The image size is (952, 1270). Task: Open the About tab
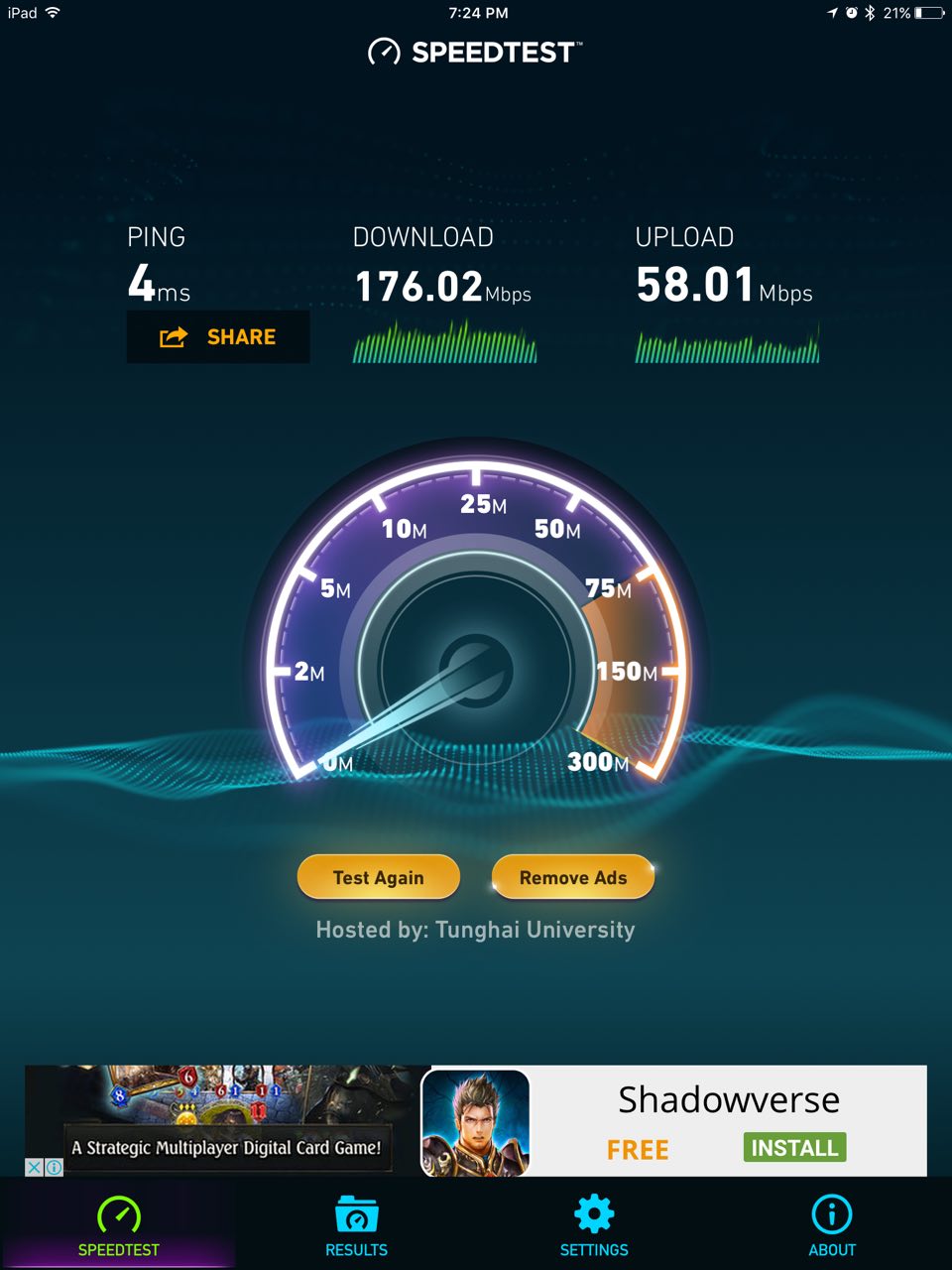(x=832, y=1225)
